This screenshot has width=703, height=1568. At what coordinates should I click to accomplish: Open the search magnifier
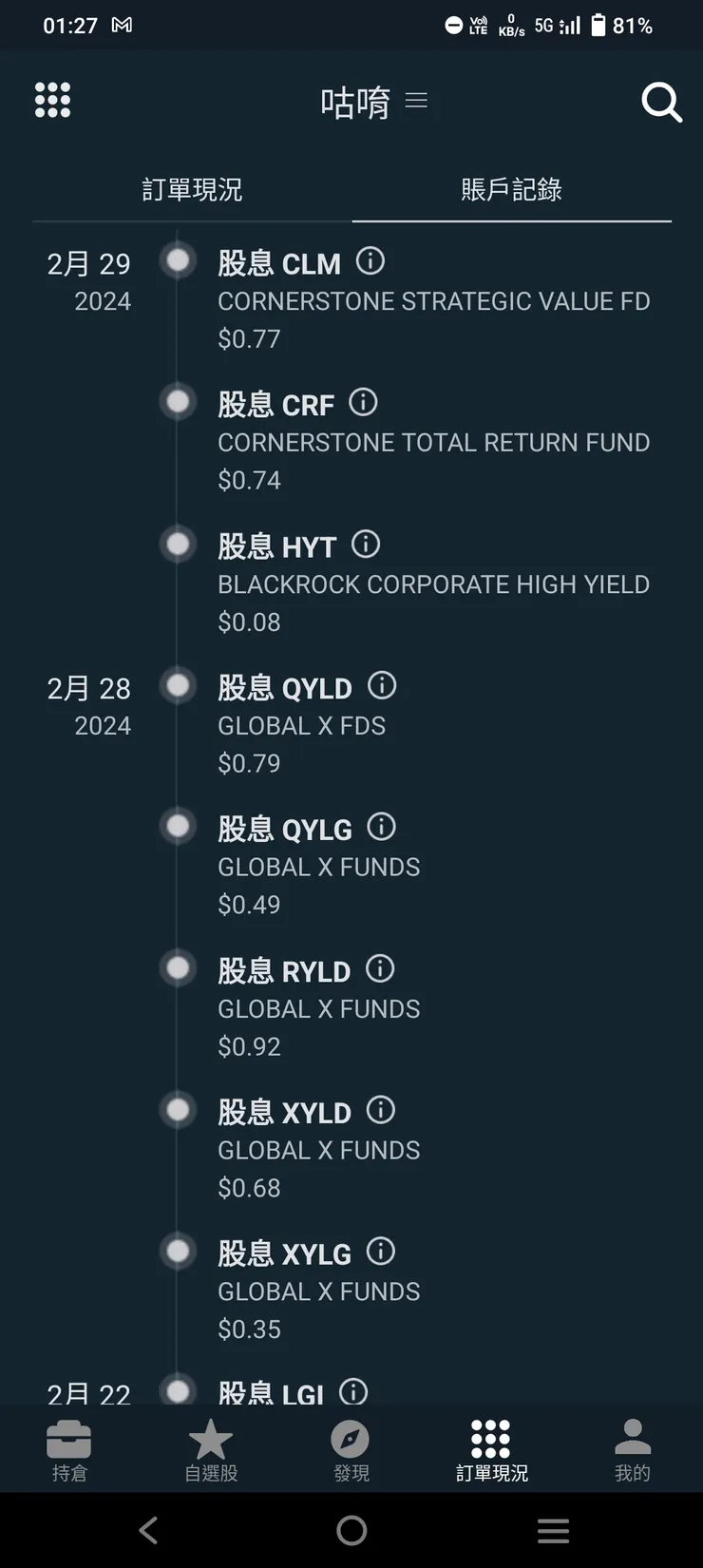click(661, 102)
